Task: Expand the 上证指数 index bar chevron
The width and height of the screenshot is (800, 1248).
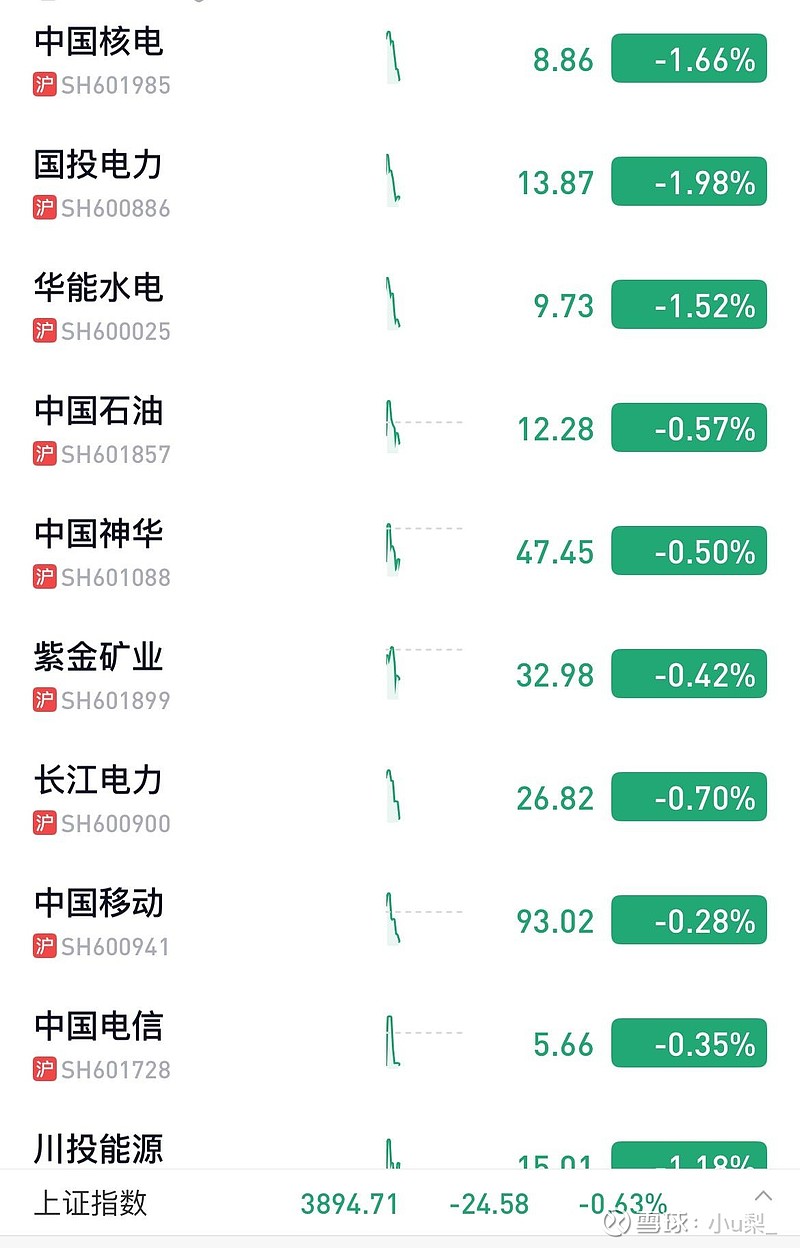Action: click(x=763, y=1196)
